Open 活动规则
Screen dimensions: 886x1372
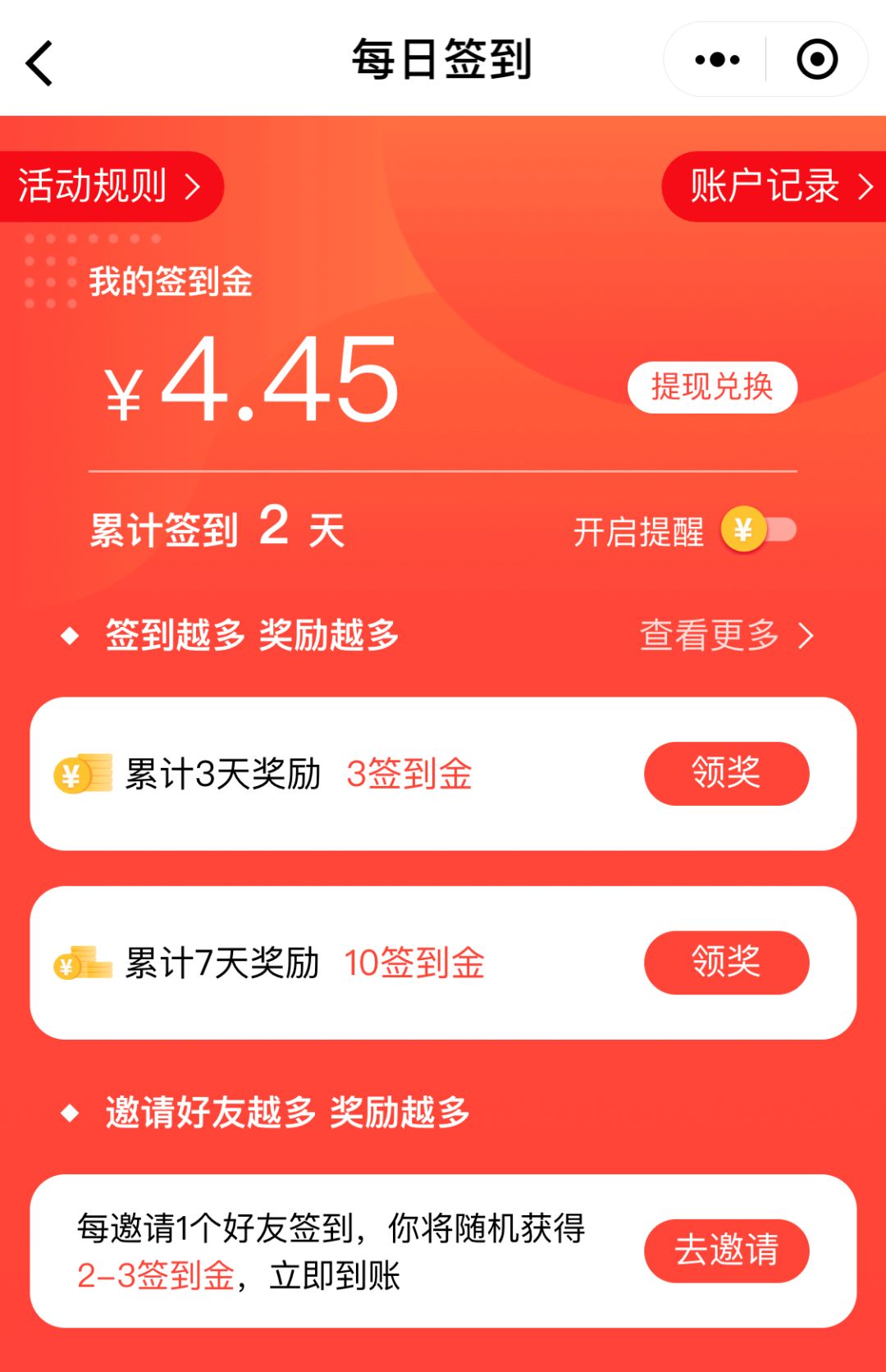108,186
